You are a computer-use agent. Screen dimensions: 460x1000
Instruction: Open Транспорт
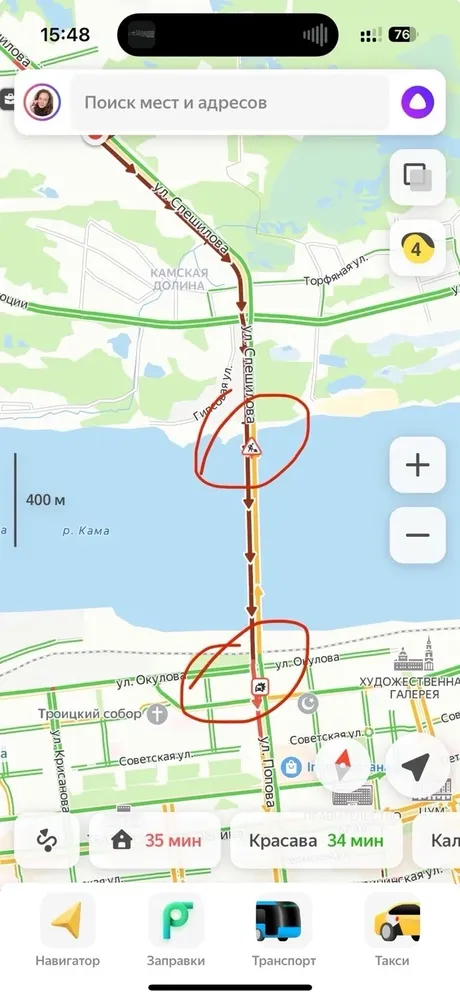[284, 929]
